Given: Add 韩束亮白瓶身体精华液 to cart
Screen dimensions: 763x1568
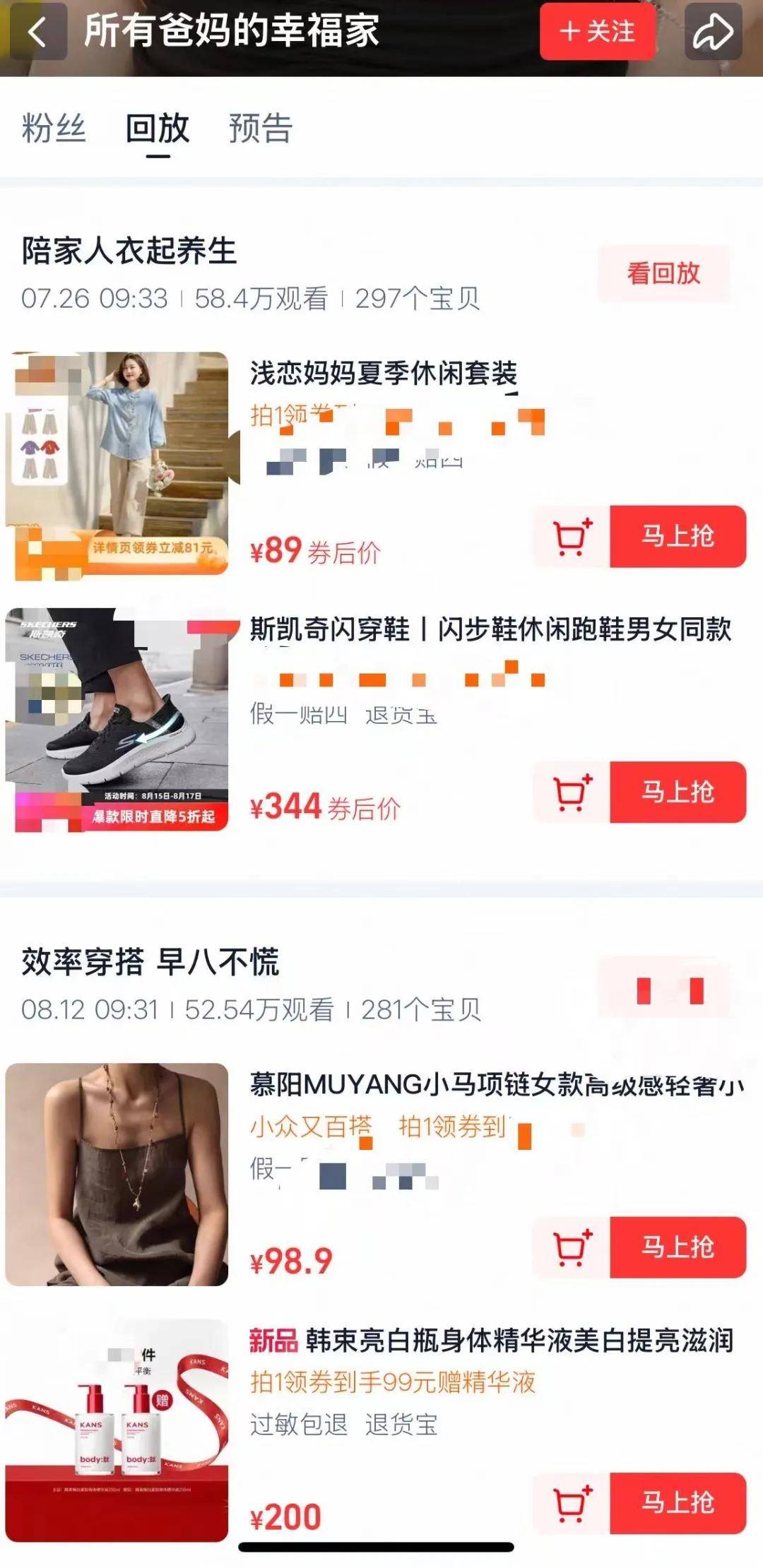Looking at the screenshot, I should click(x=572, y=1503).
